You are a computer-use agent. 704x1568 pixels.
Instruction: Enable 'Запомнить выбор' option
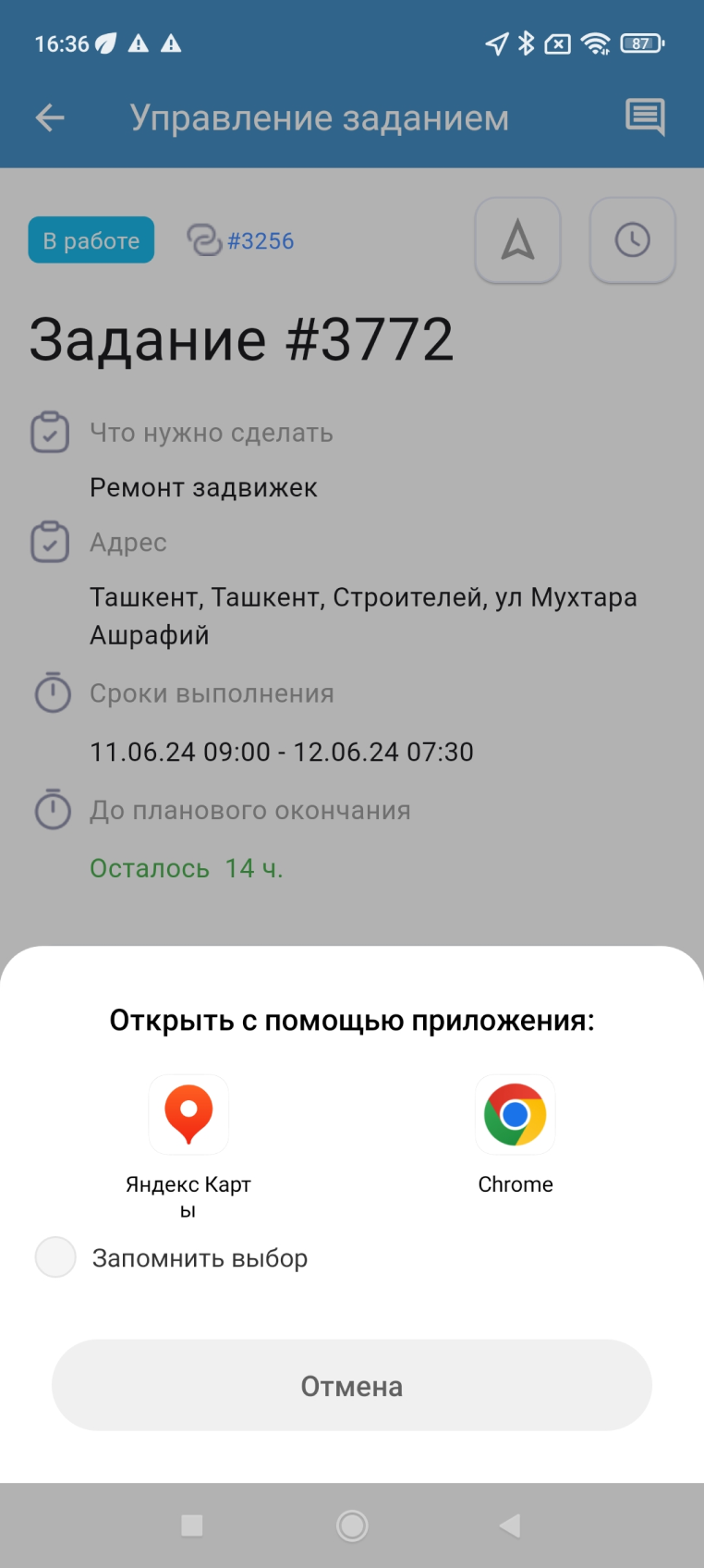pyautogui.click(x=55, y=1257)
